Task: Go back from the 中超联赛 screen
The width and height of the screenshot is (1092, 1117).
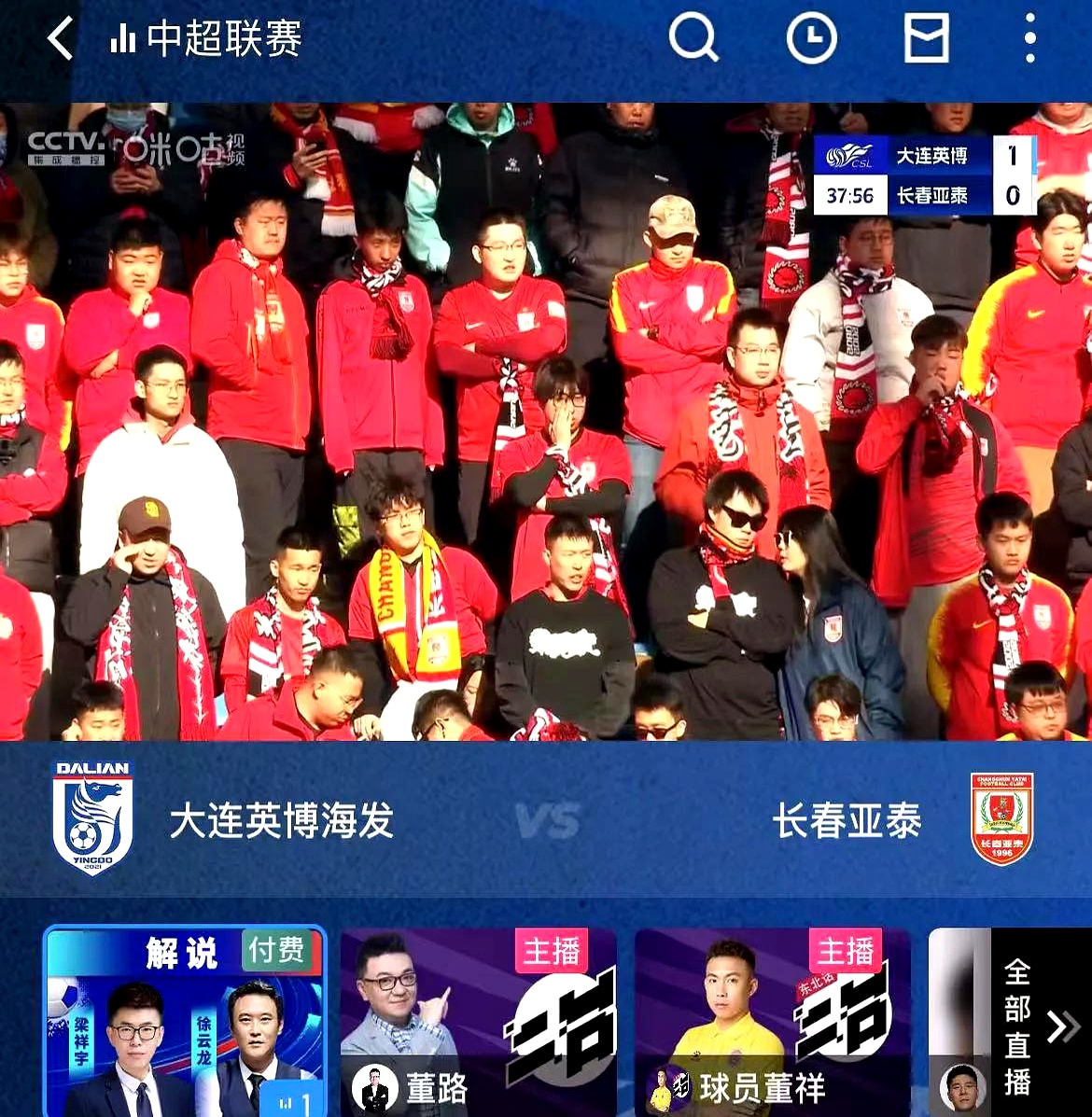Action: click(60, 39)
